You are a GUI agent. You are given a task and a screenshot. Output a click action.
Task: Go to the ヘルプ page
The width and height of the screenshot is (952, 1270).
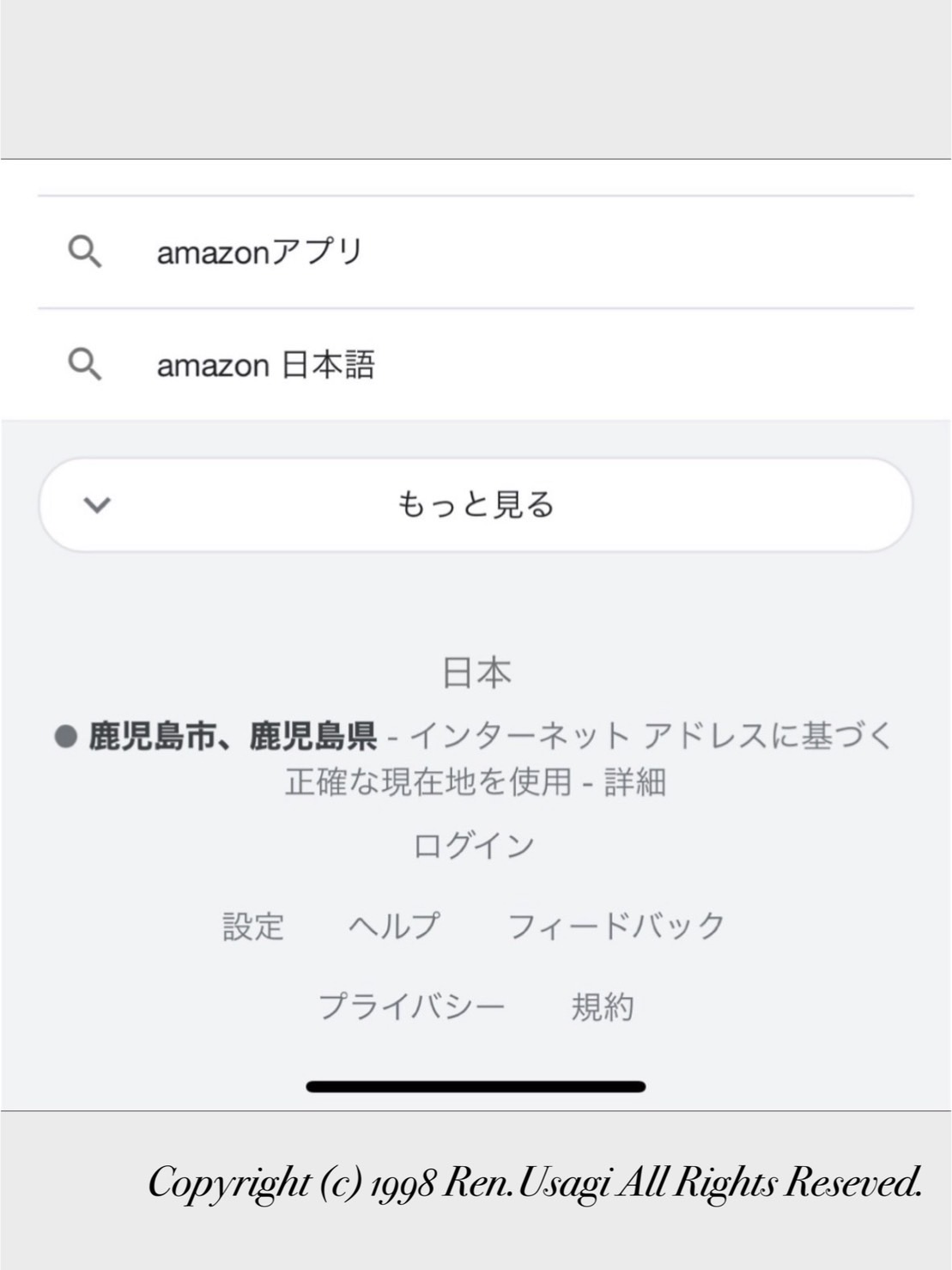(x=394, y=927)
